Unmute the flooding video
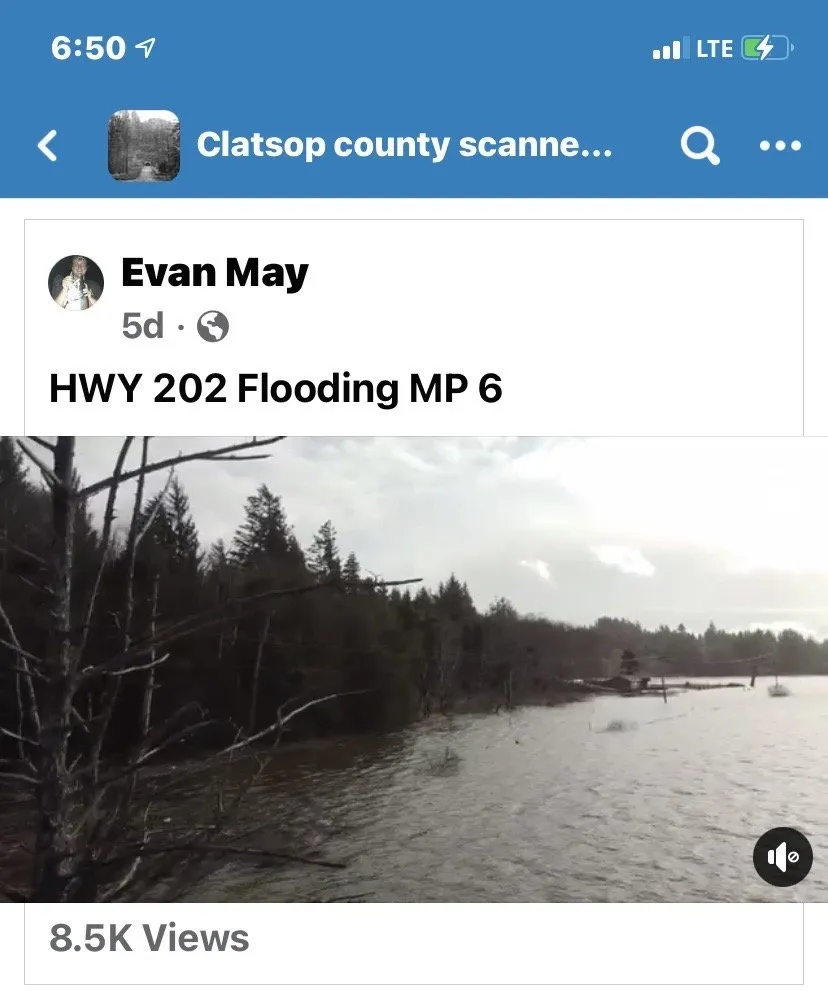Viewport: 828px width, 991px height. click(x=782, y=857)
